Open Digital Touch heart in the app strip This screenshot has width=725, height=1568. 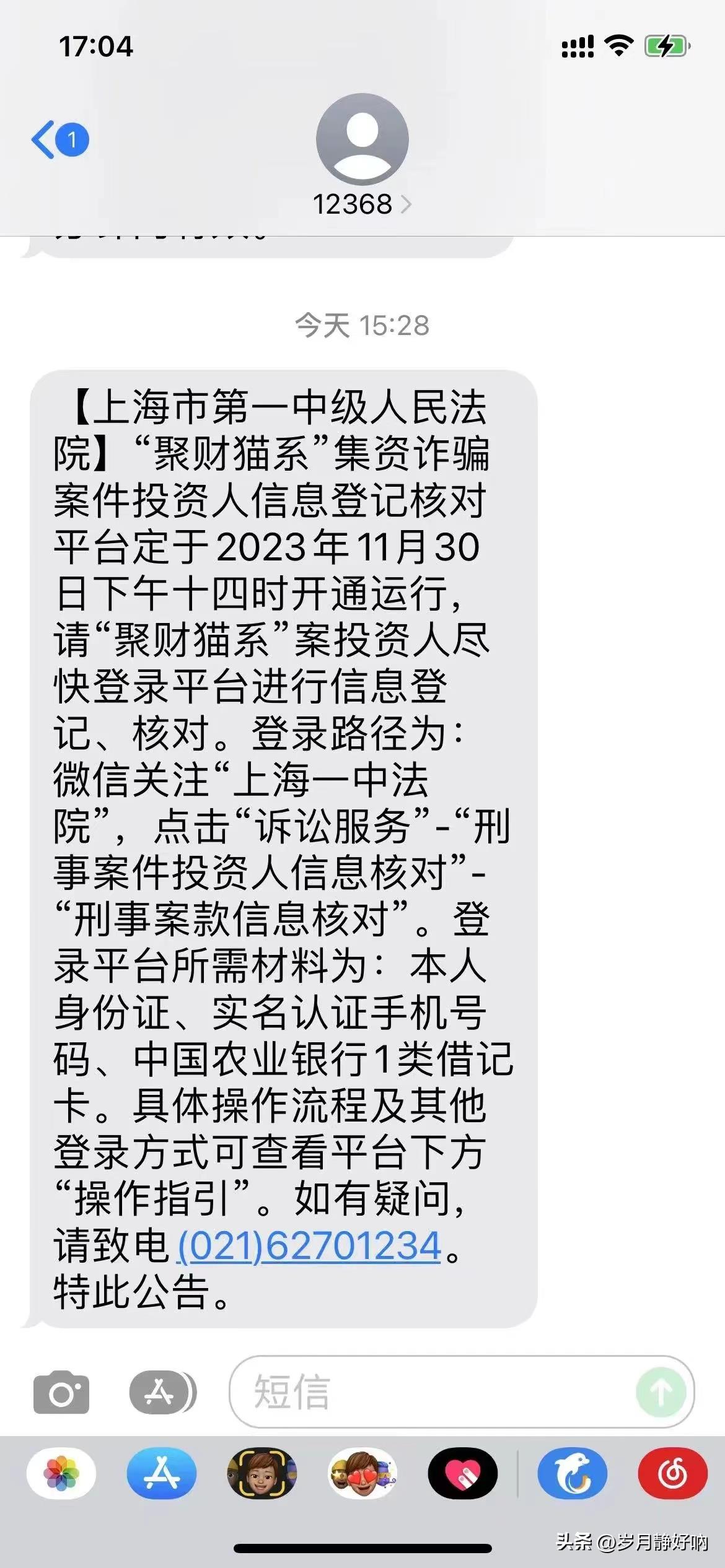(463, 1473)
